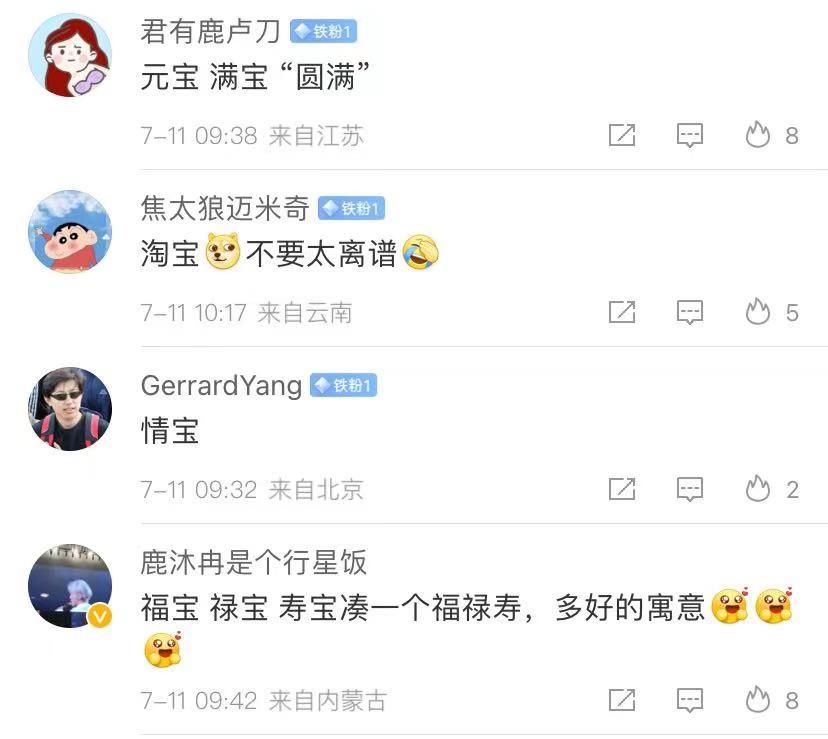828x739 pixels.
Task: Reply to 焦太狼迈米奇's comment
Action: tap(690, 312)
